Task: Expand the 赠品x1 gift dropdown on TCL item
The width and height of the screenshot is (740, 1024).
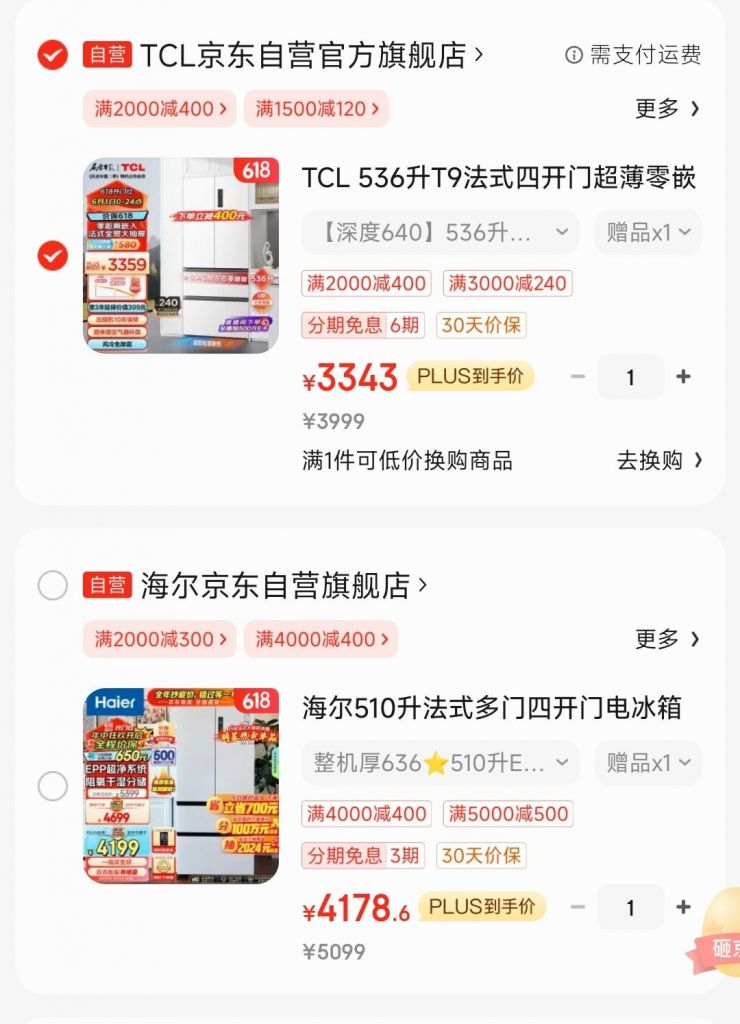Action: click(647, 232)
